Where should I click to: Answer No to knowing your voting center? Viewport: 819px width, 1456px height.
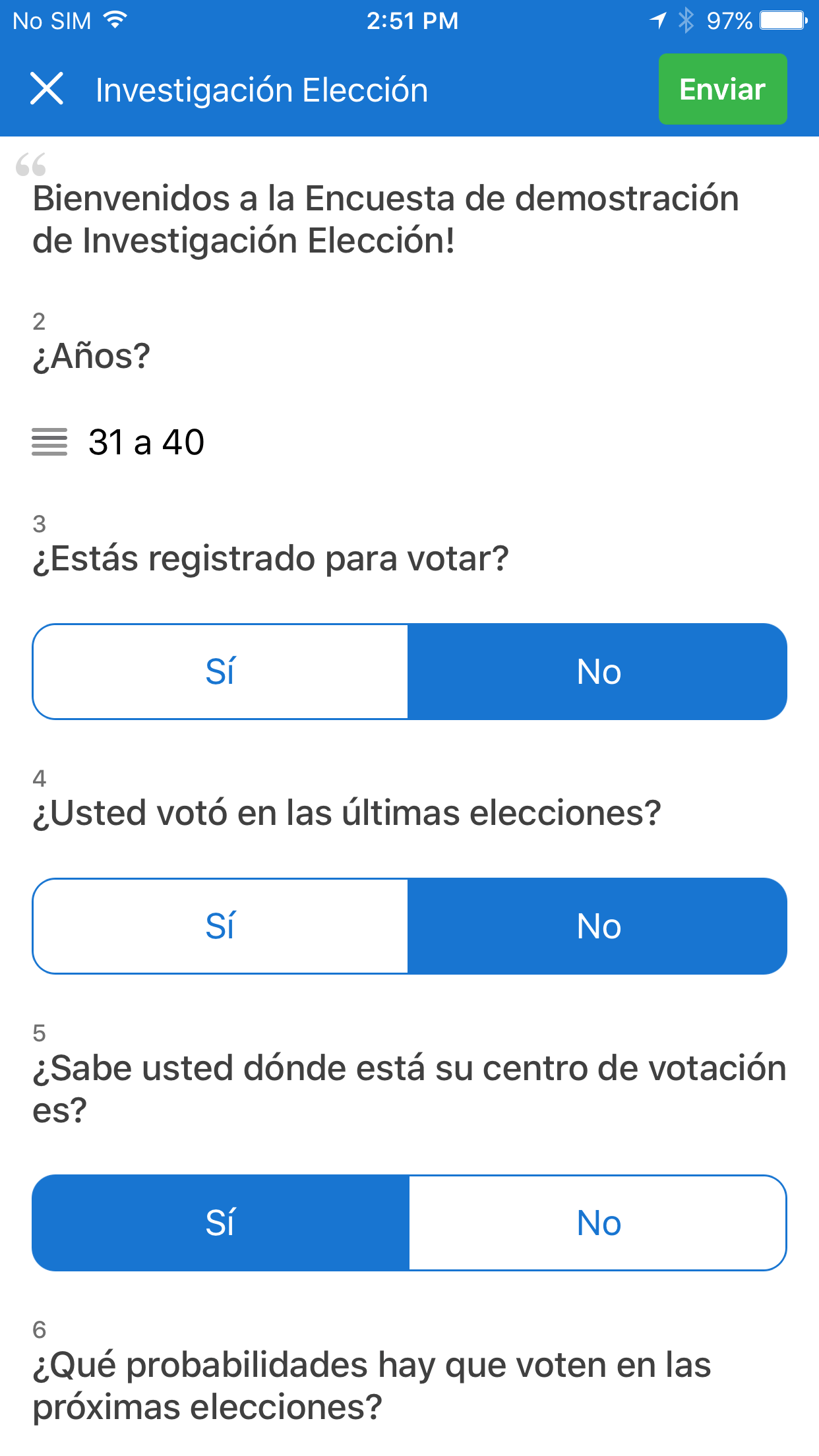[598, 1223]
